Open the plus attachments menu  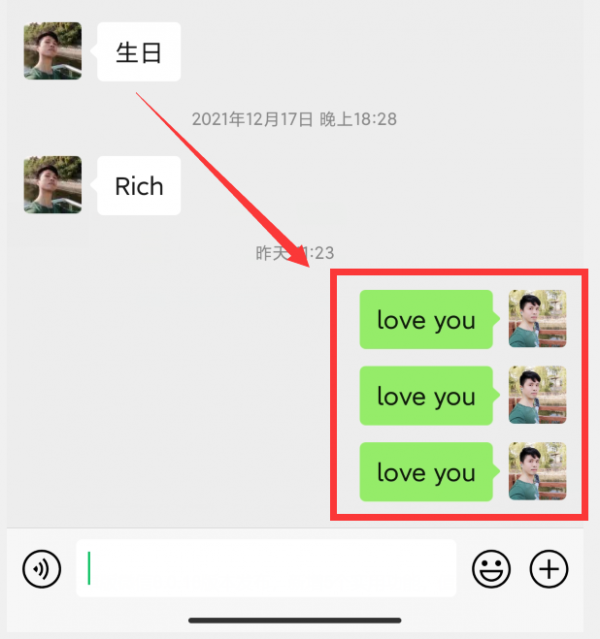[x=548, y=569]
